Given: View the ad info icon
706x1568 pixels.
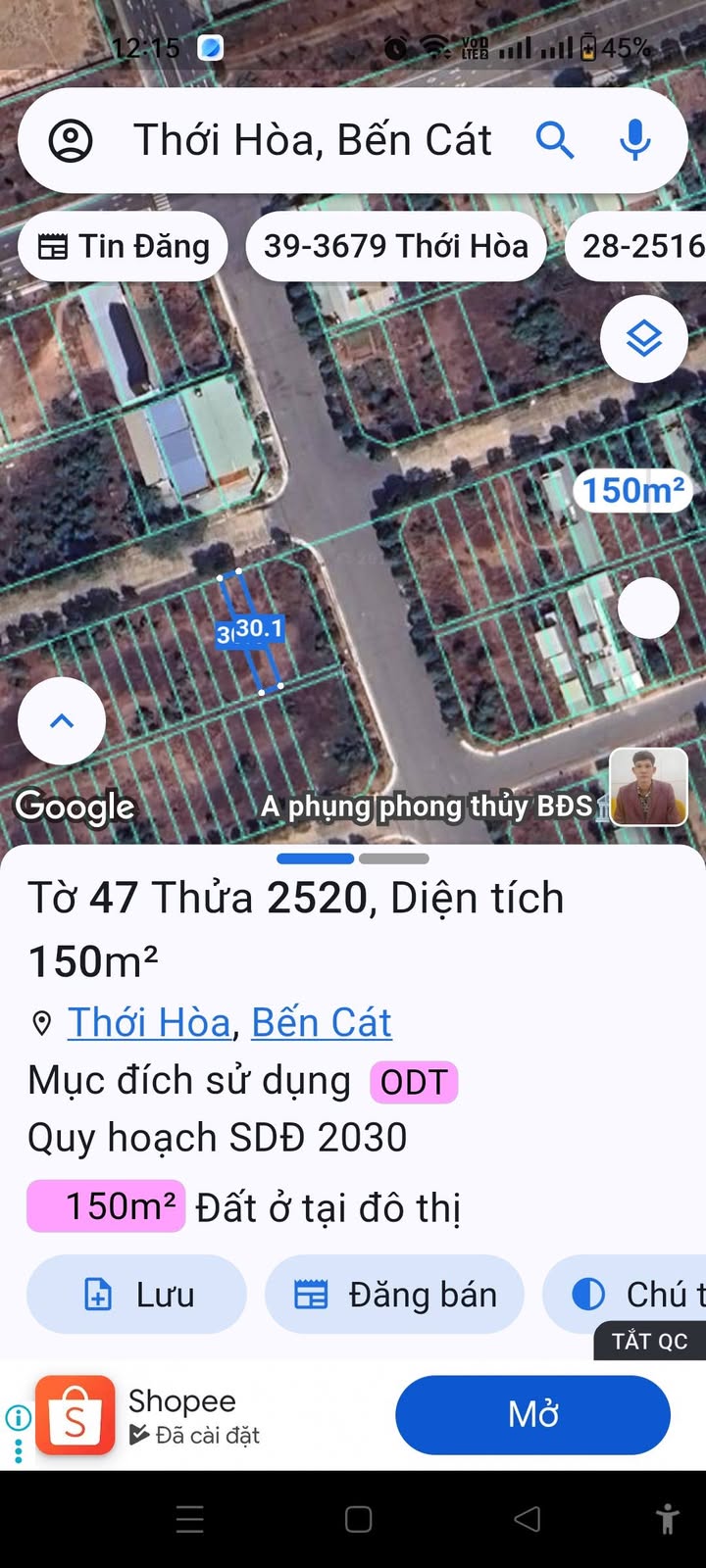Looking at the screenshot, I should point(18,1417).
